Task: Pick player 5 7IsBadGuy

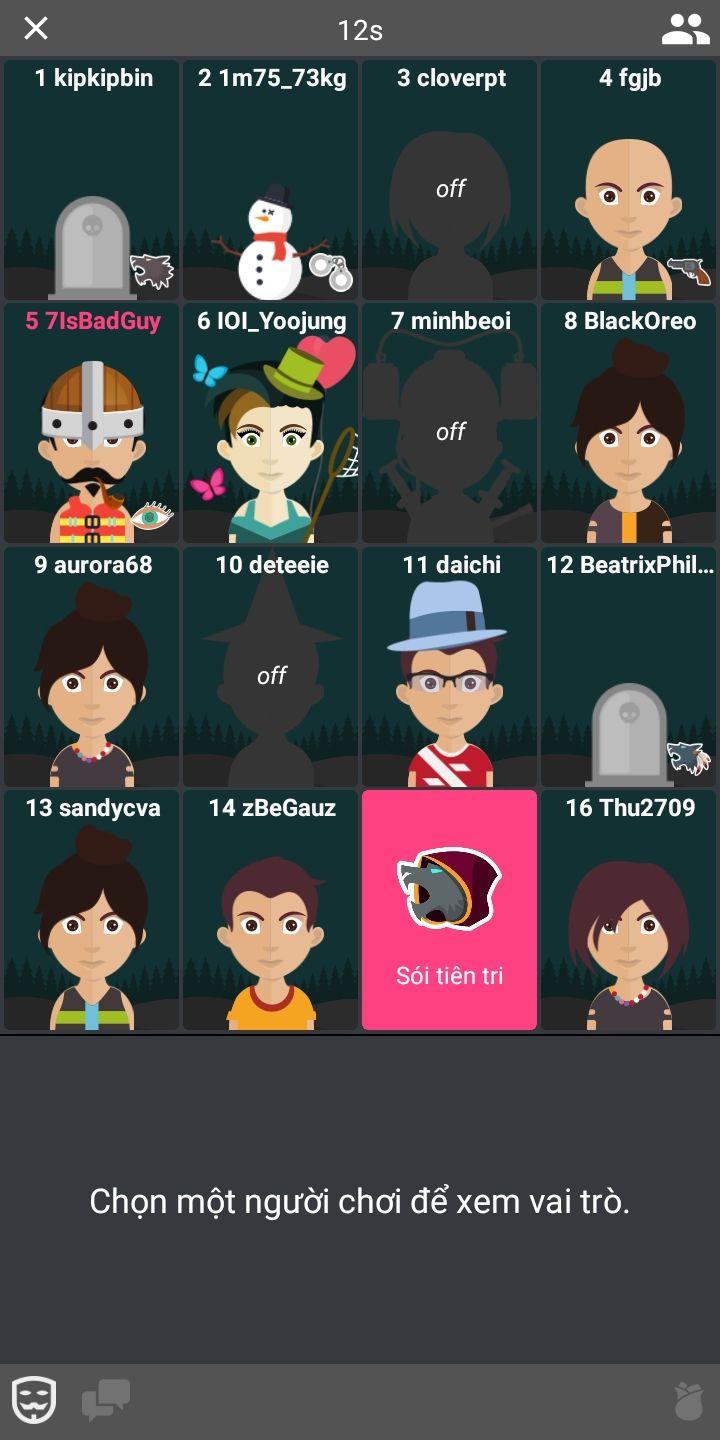Action: tap(91, 423)
